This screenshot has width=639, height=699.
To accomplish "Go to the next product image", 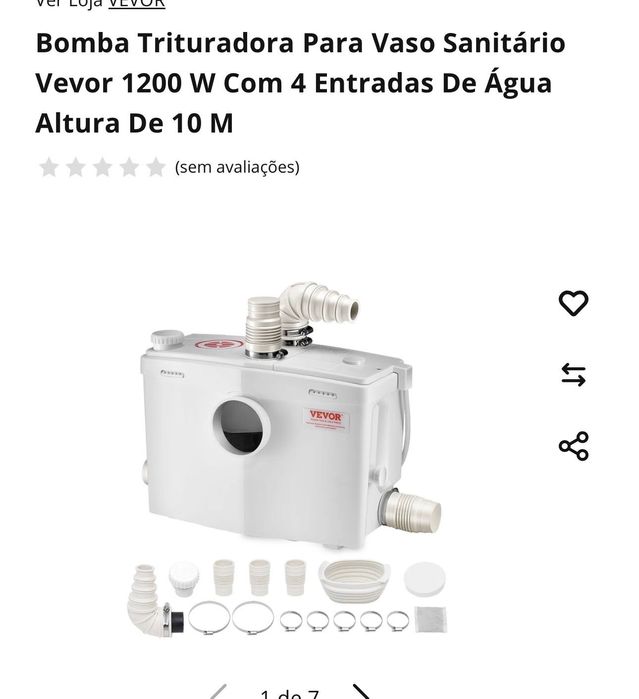I will (x=362, y=691).
